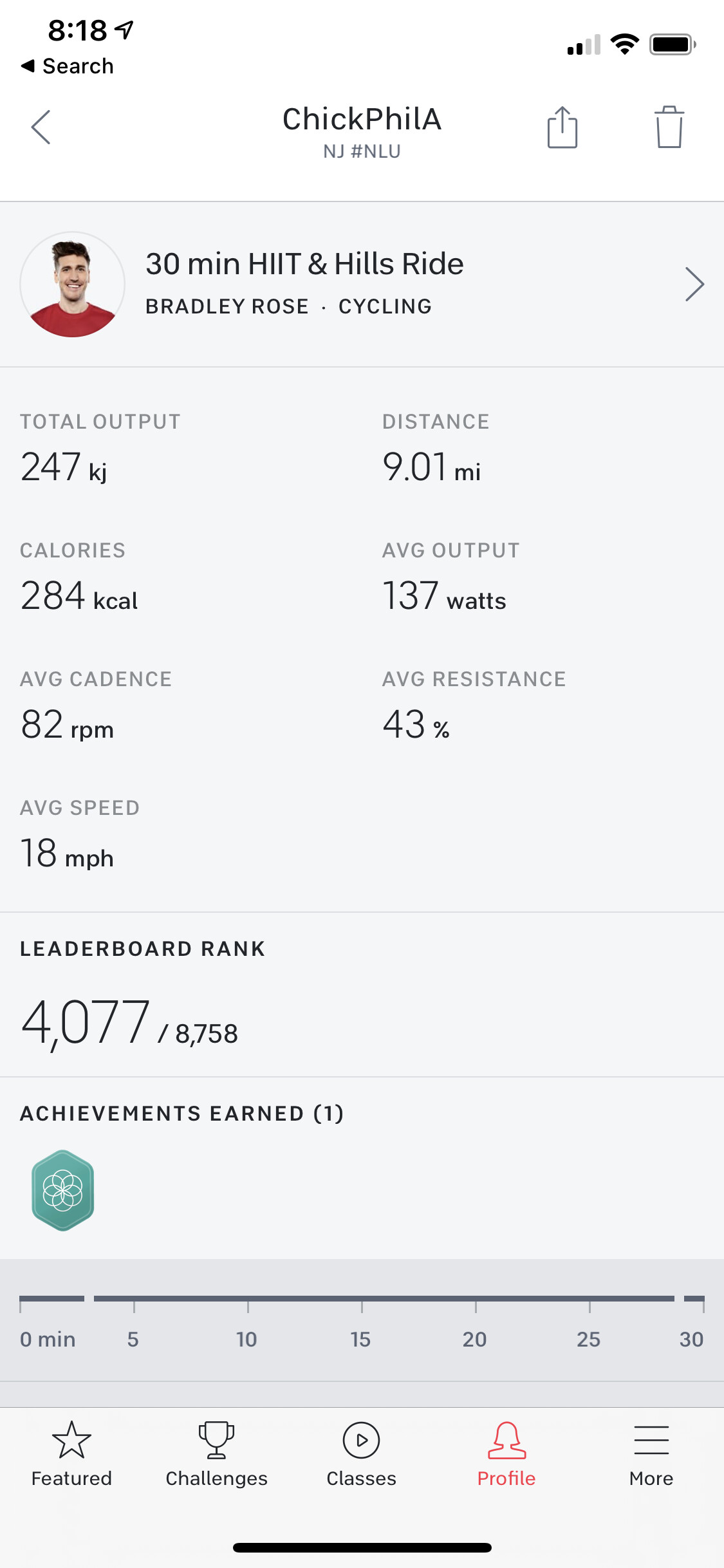The image size is (724, 1568).
Task: Return to Search via status bar link
Action: (x=68, y=66)
